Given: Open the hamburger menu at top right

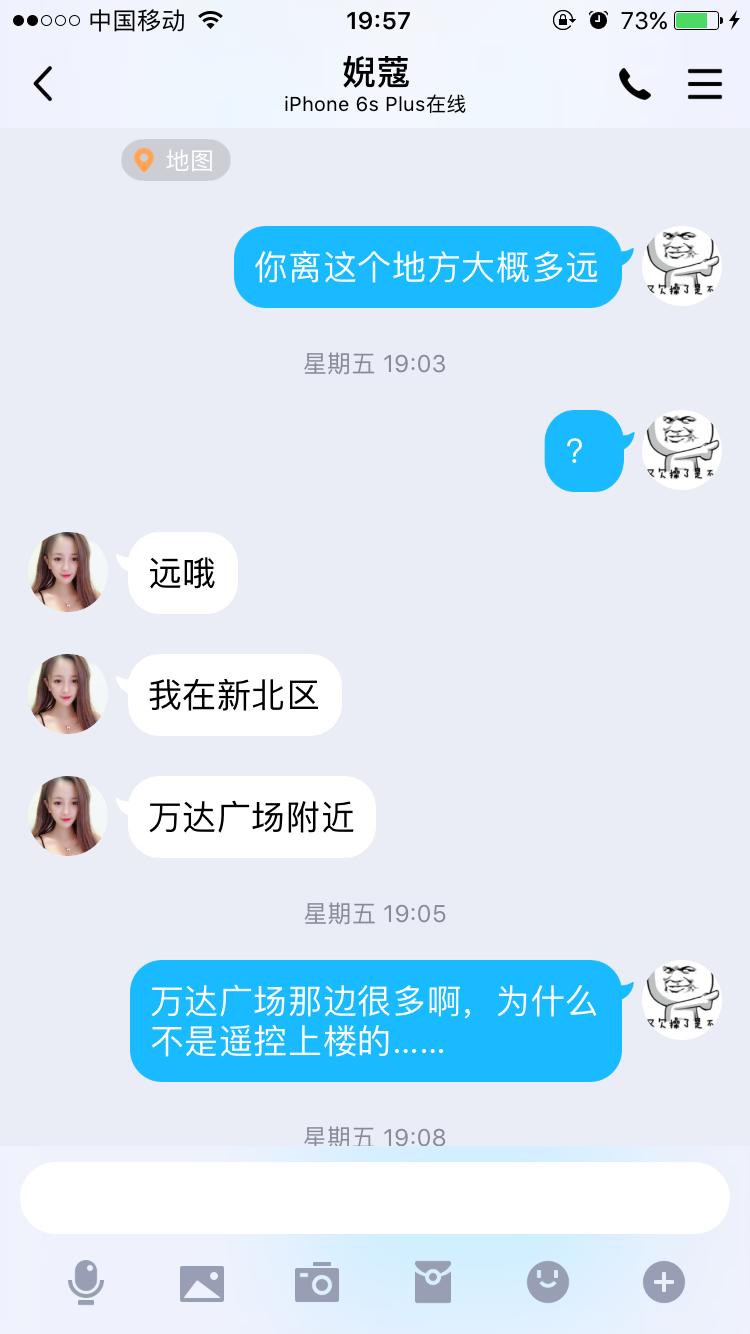Looking at the screenshot, I should tap(705, 84).
